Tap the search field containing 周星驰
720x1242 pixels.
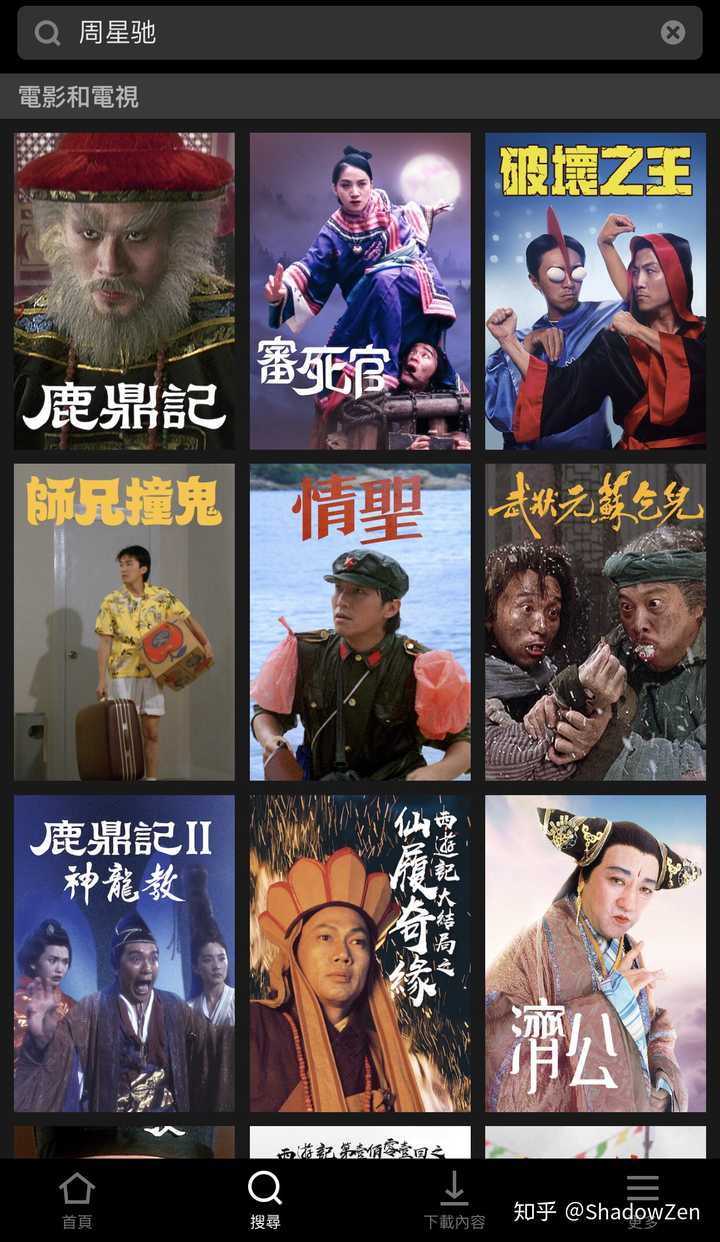(360, 33)
